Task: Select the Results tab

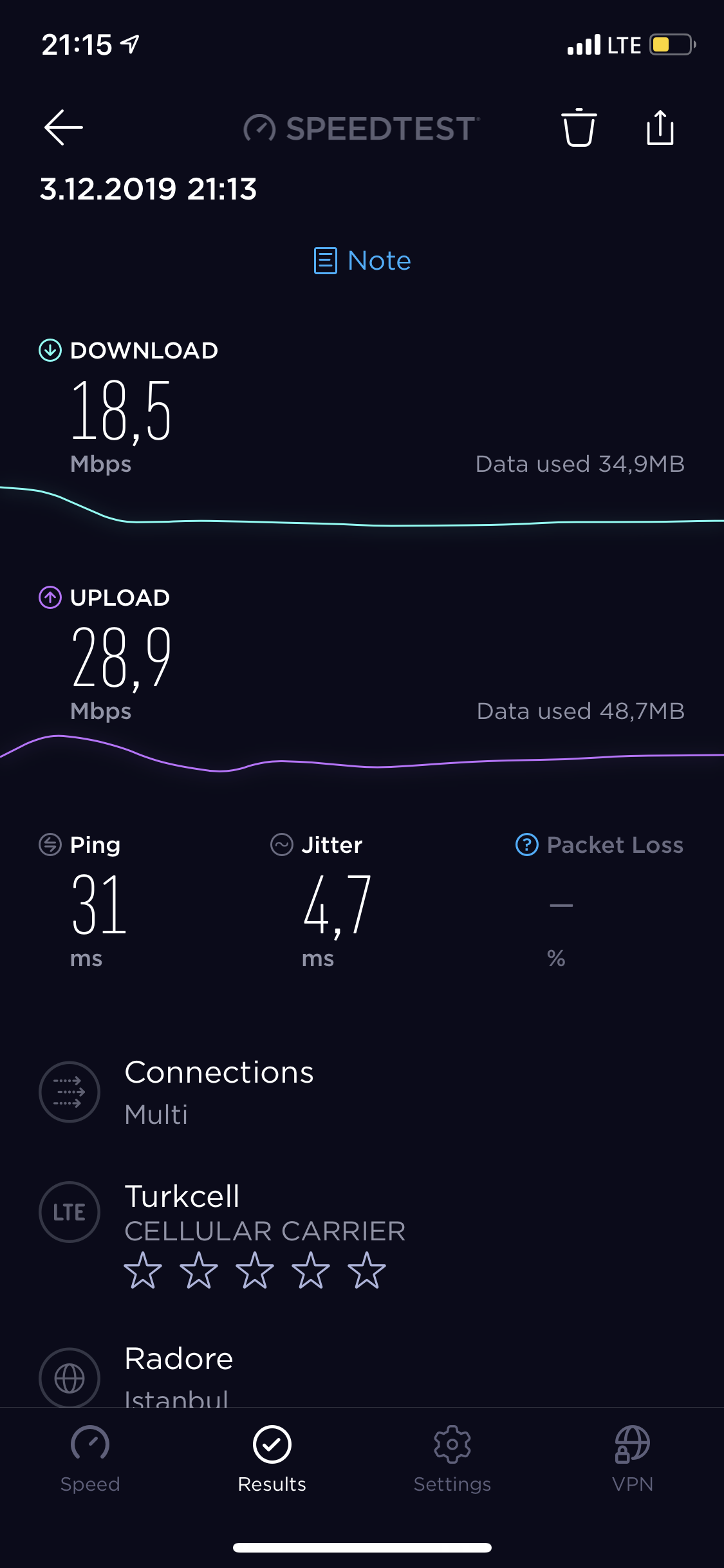Action: point(272,1459)
